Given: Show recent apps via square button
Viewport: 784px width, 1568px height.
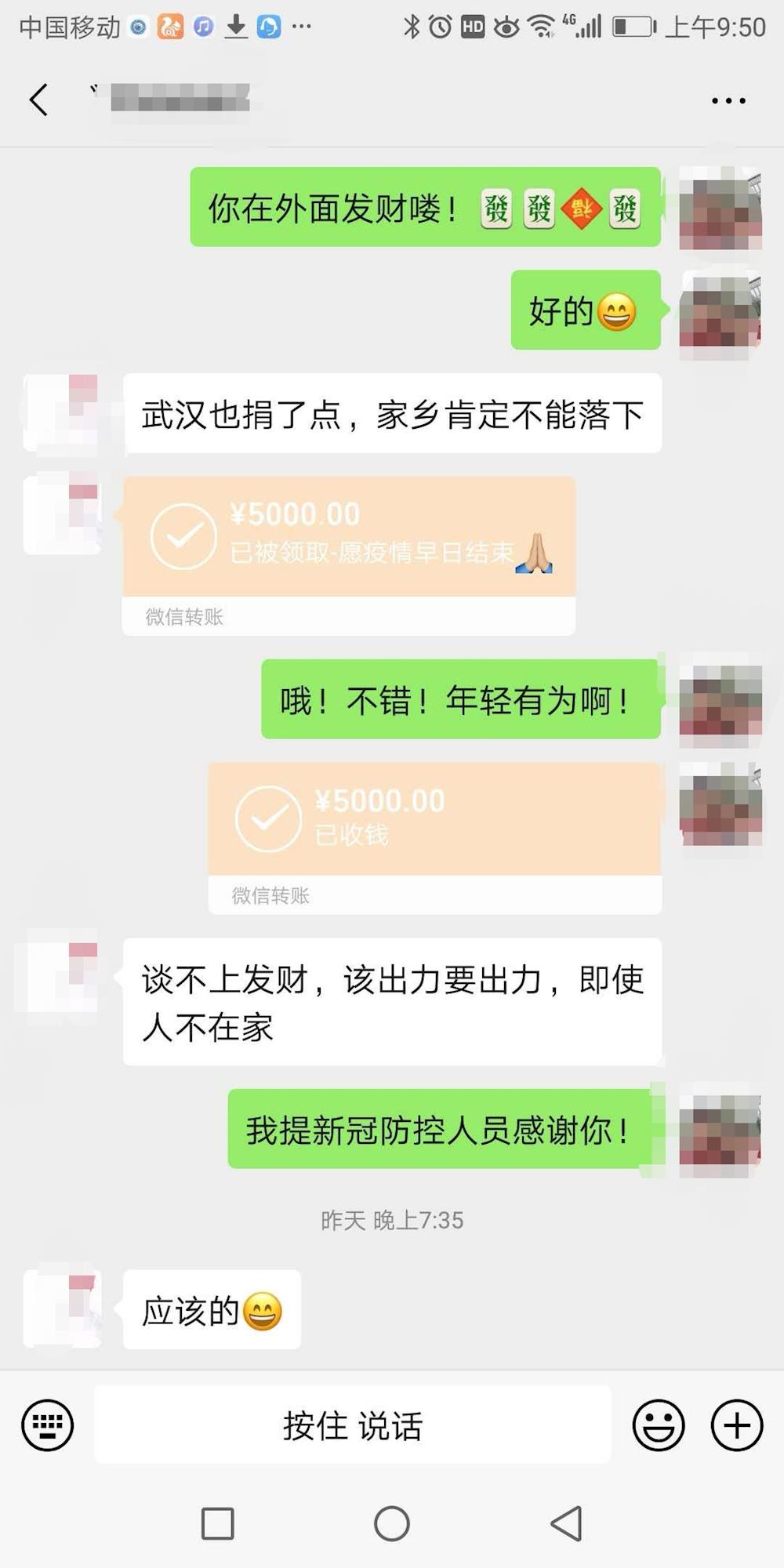Looking at the screenshot, I should (x=217, y=1524).
